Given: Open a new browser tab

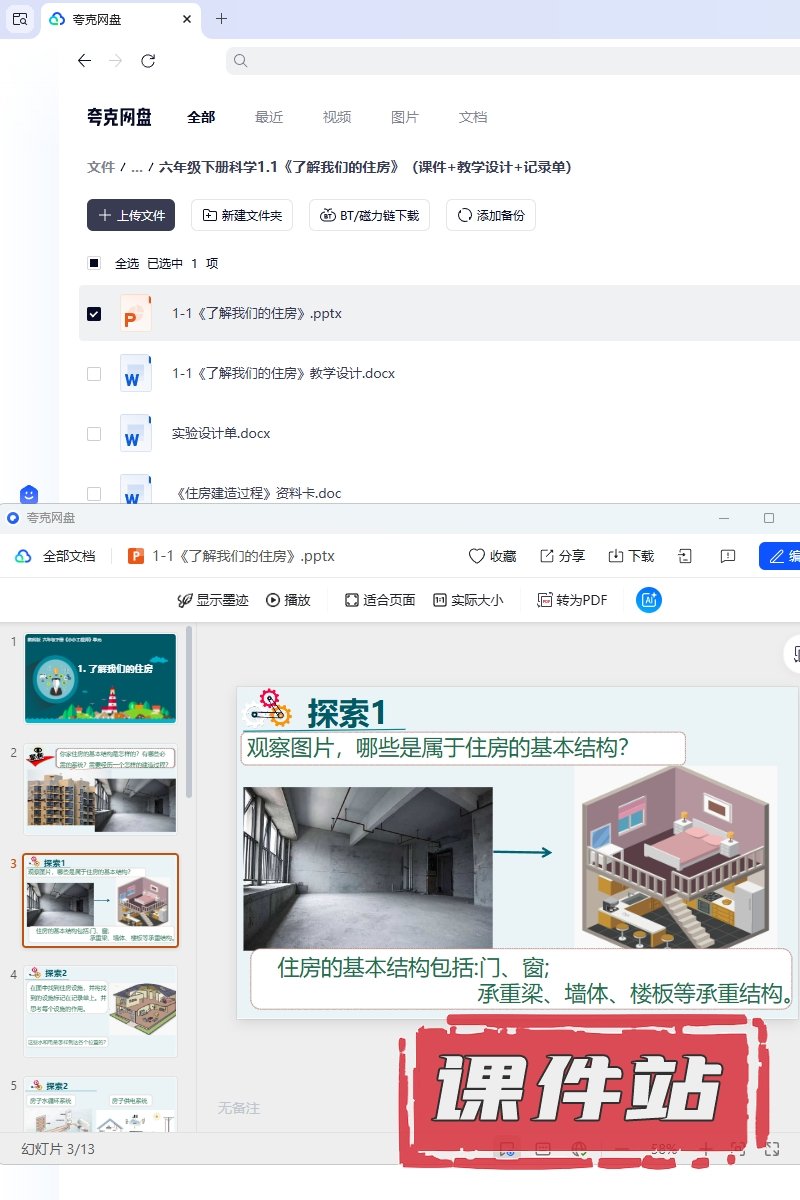Looking at the screenshot, I should click(221, 18).
